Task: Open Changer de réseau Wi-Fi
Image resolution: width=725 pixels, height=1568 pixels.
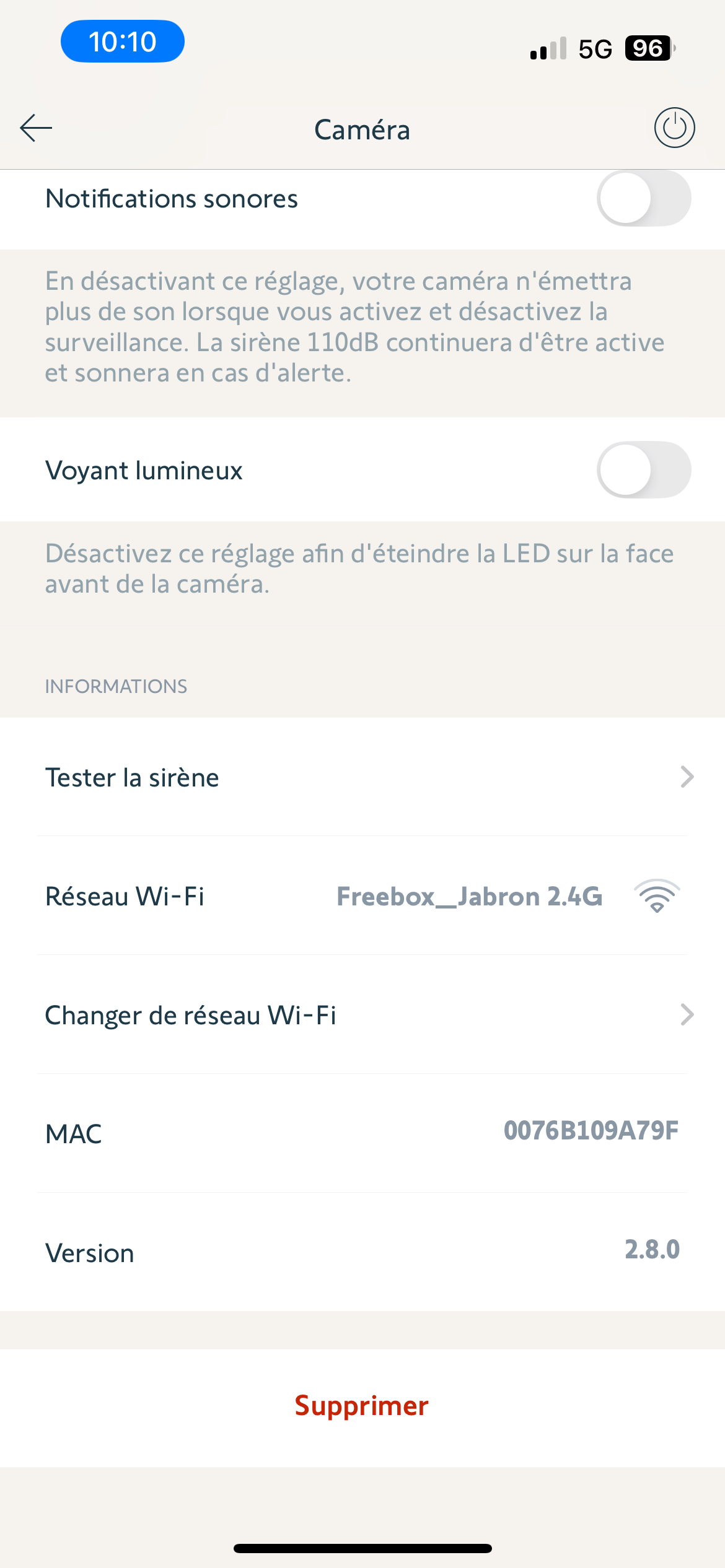Action: click(x=362, y=1015)
